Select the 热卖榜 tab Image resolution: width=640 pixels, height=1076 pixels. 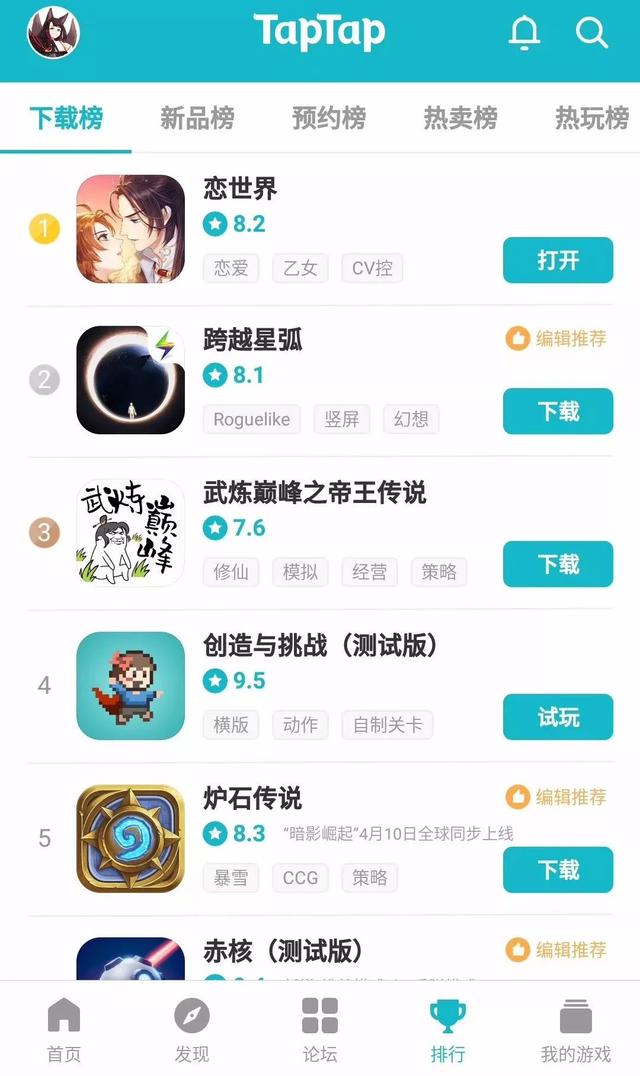tap(460, 118)
